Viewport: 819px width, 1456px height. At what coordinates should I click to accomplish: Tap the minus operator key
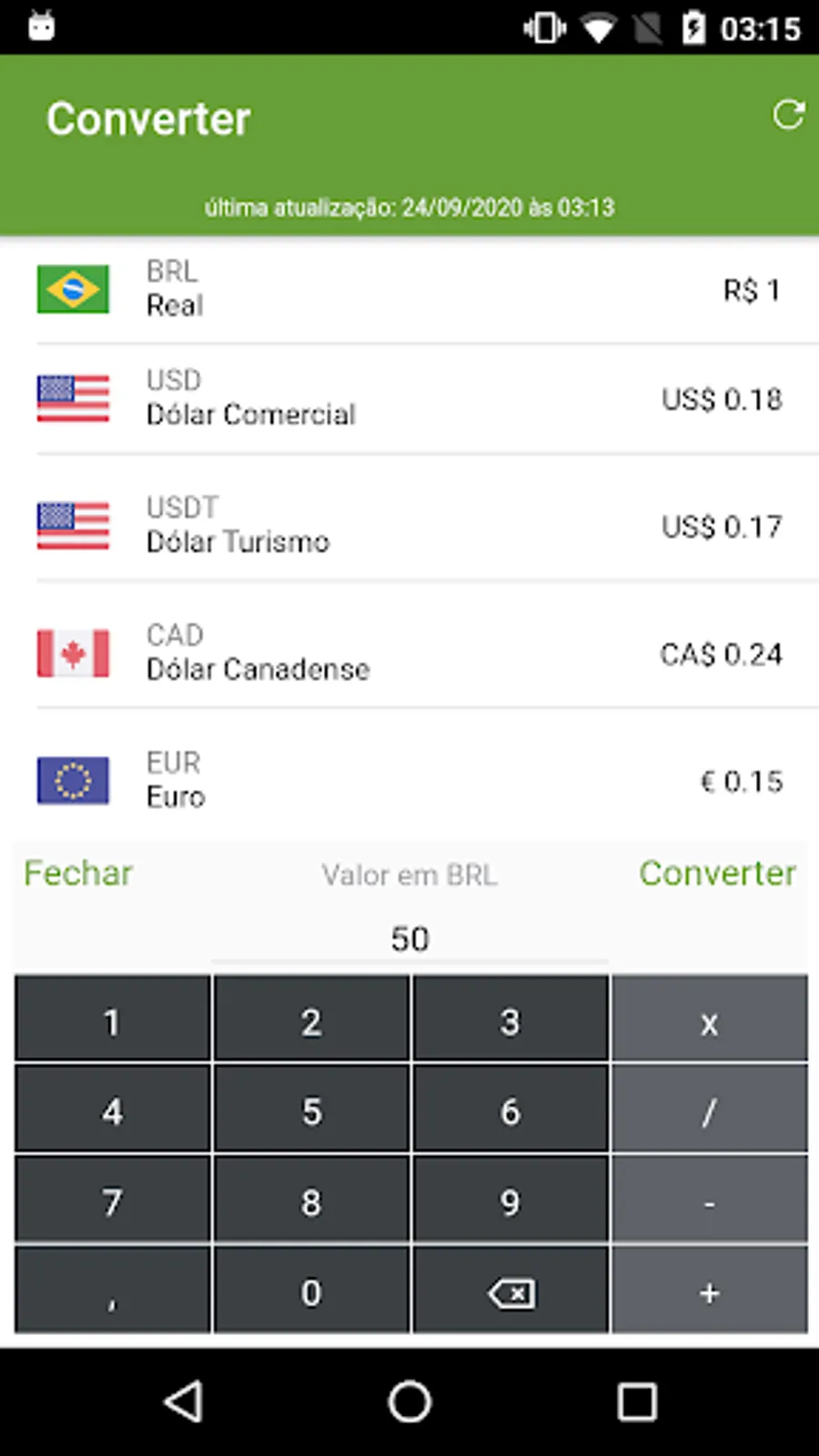click(x=710, y=1202)
